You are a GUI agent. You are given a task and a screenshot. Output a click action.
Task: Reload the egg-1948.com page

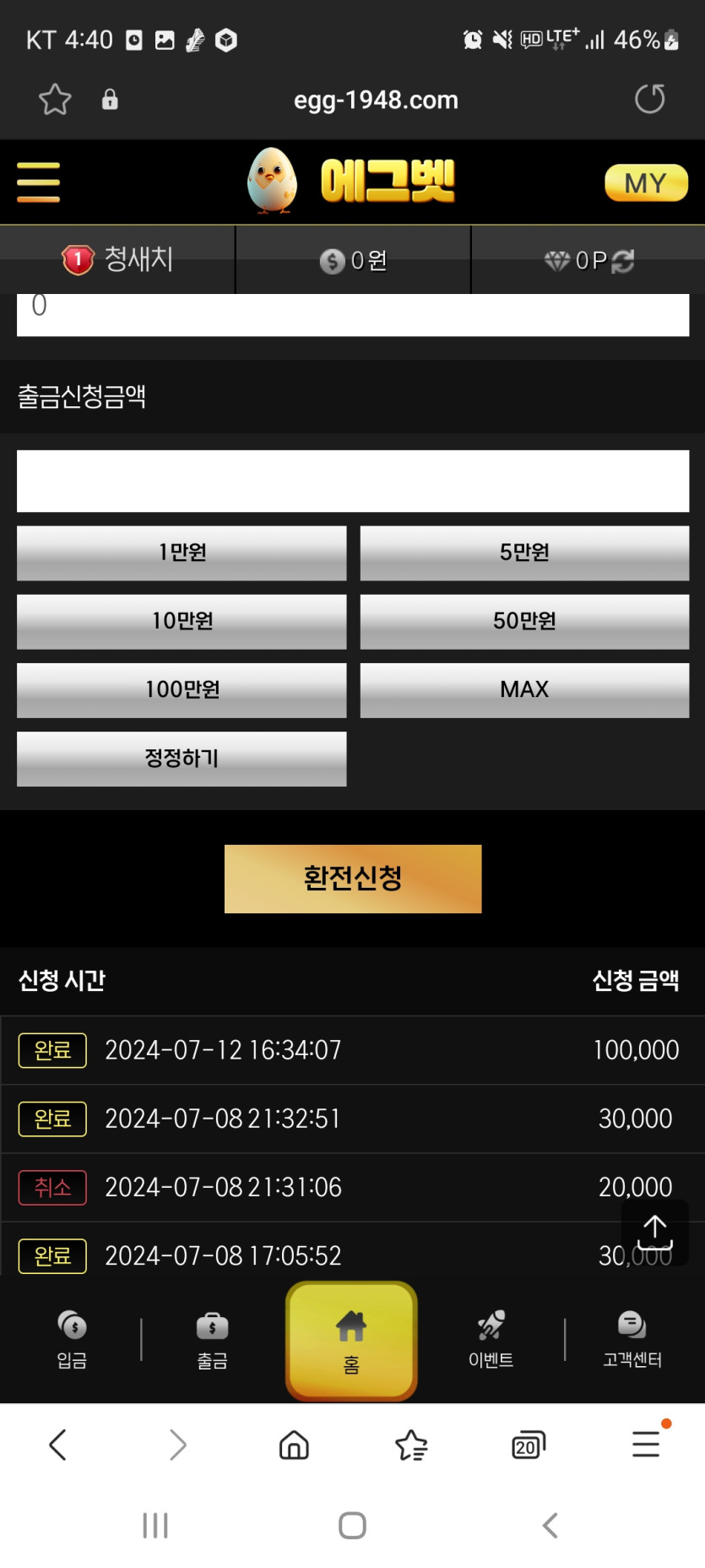point(649,100)
